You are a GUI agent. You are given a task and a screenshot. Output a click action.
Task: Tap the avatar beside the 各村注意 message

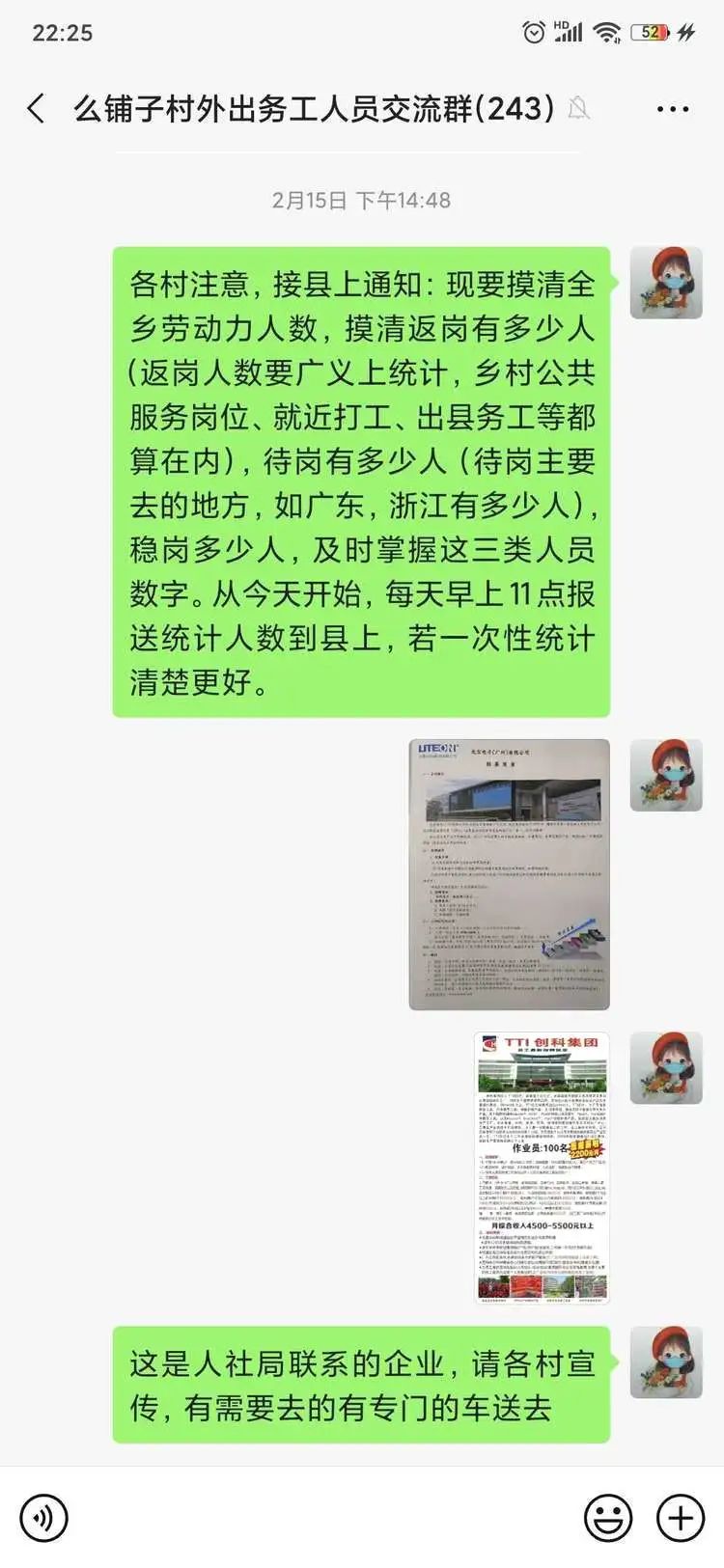(666, 282)
